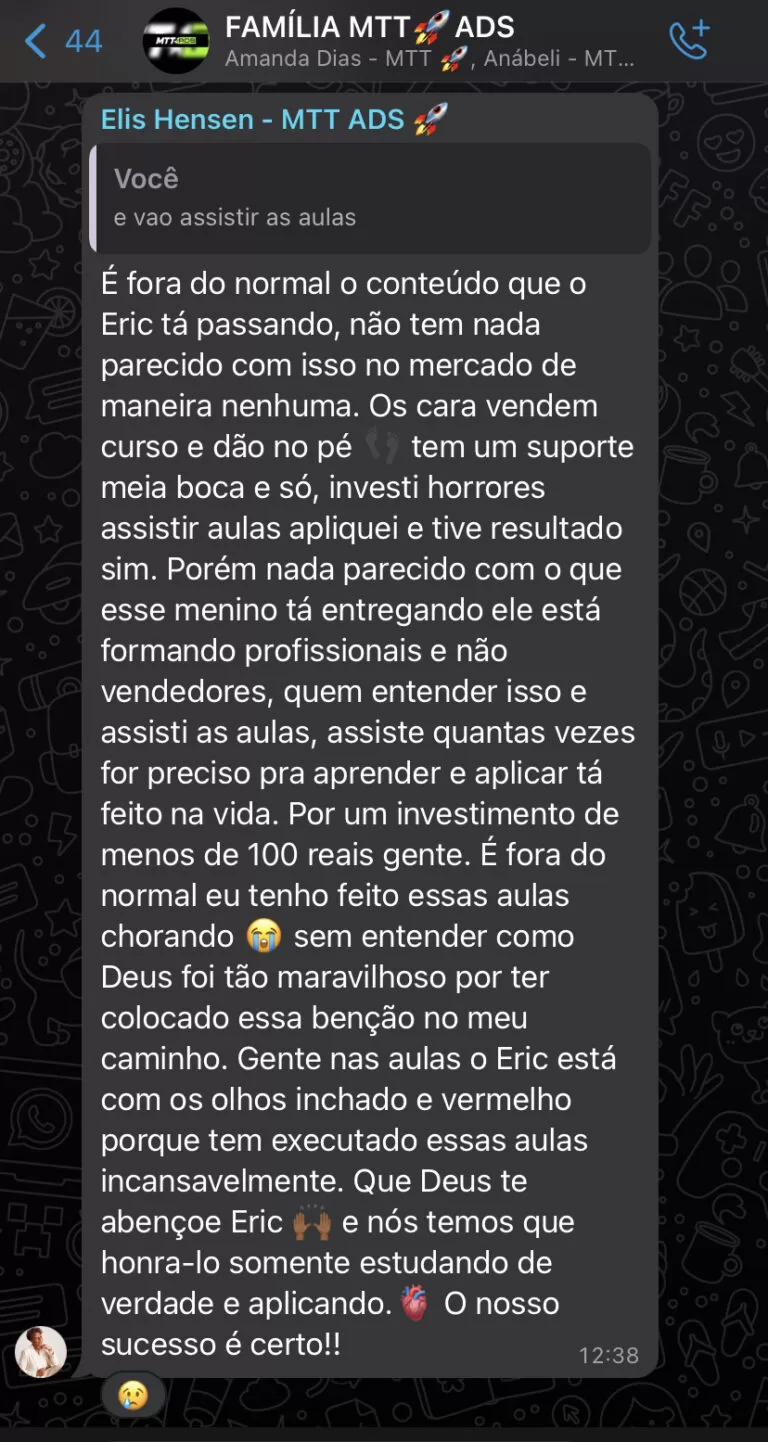The width and height of the screenshot is (768, 1442).
Task: Start a group call
Action: coord(689,40)
